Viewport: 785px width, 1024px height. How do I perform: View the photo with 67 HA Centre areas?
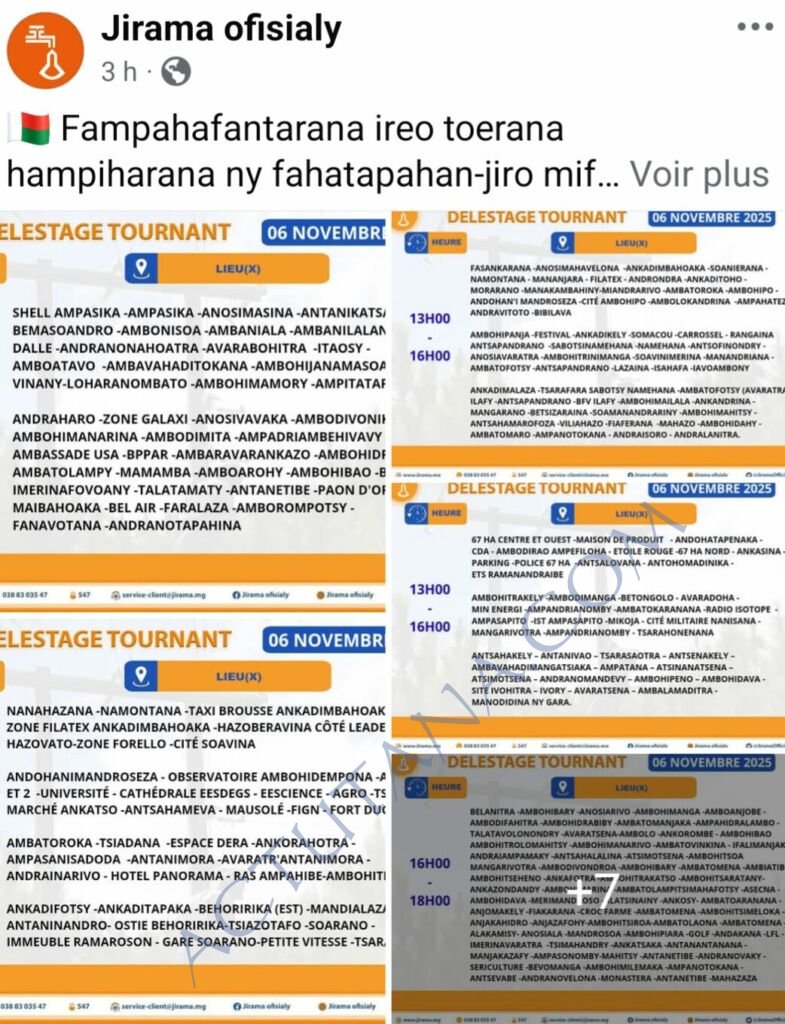[x=588, y=612]
